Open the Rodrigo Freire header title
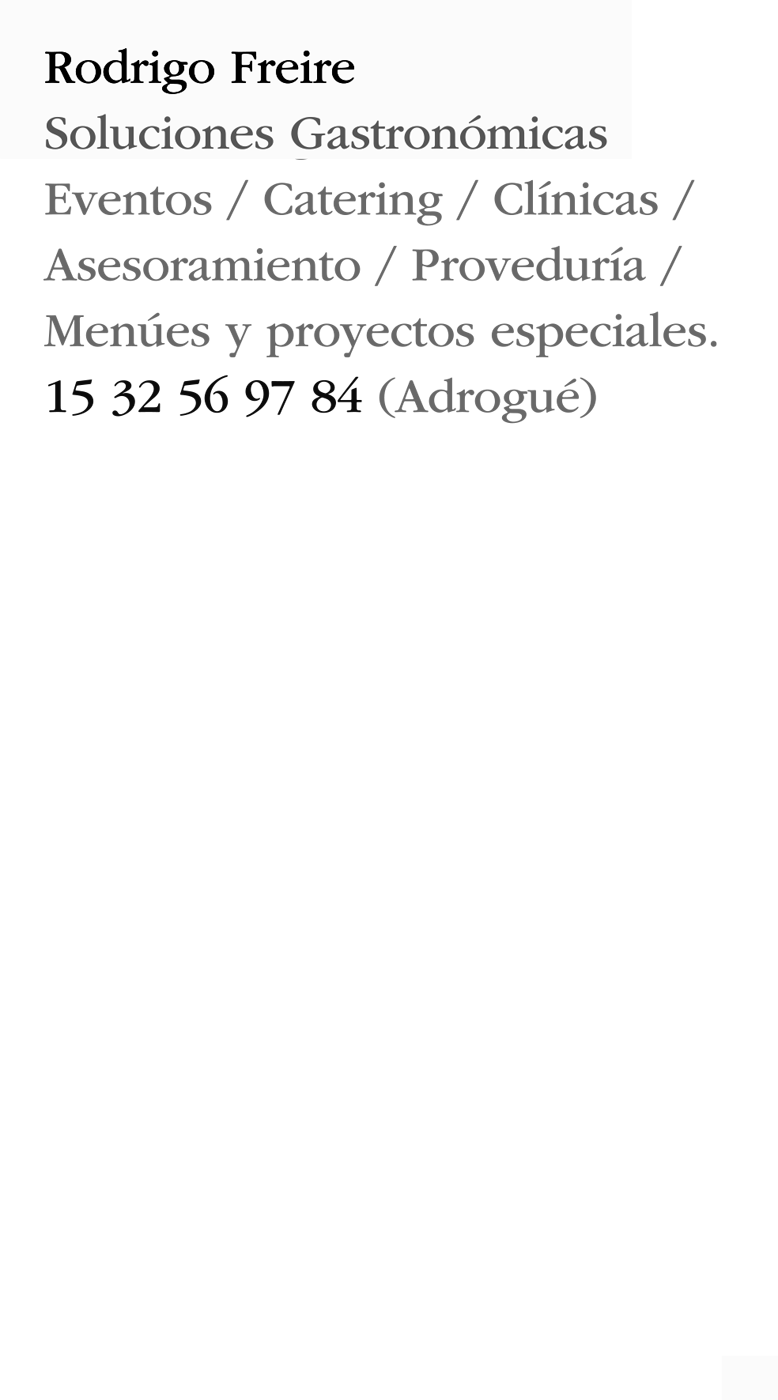This screenshot has height=1400, width=778. pyautogui.click(x=199, y=69)
